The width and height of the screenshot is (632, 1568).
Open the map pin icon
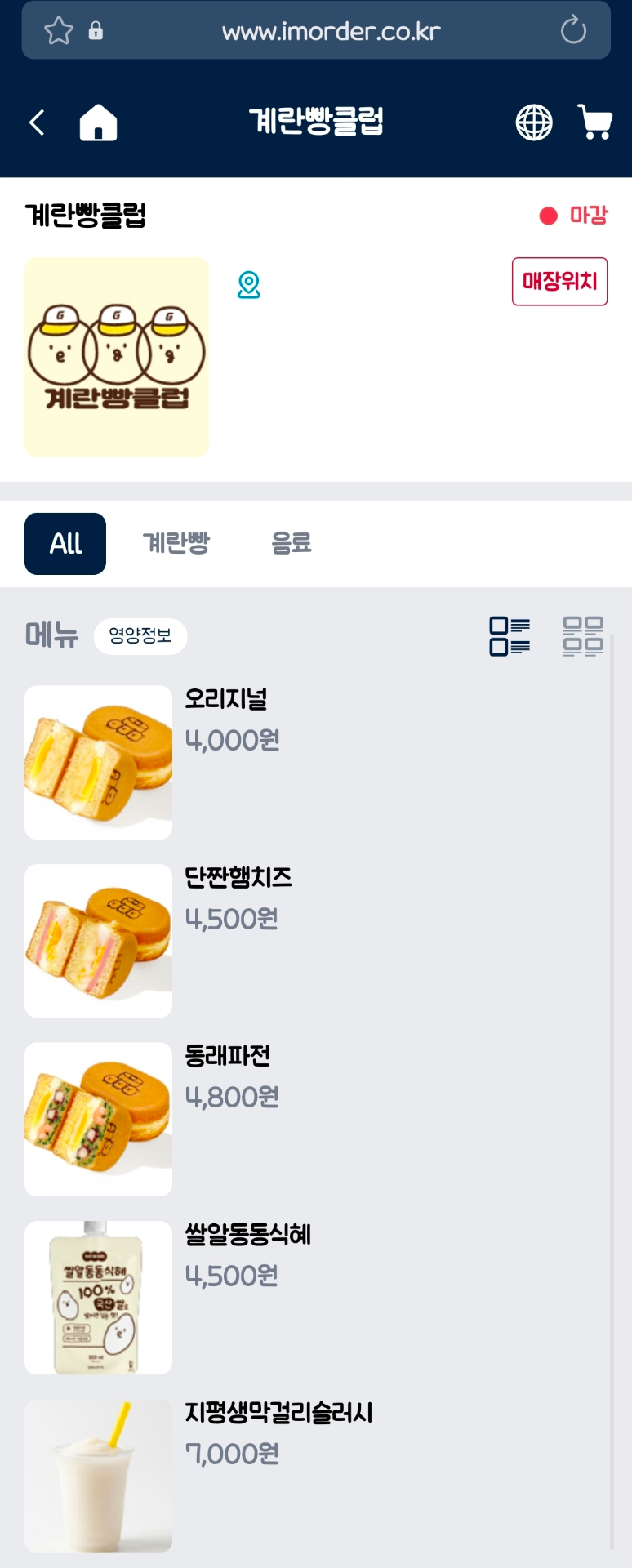point(249,285)
